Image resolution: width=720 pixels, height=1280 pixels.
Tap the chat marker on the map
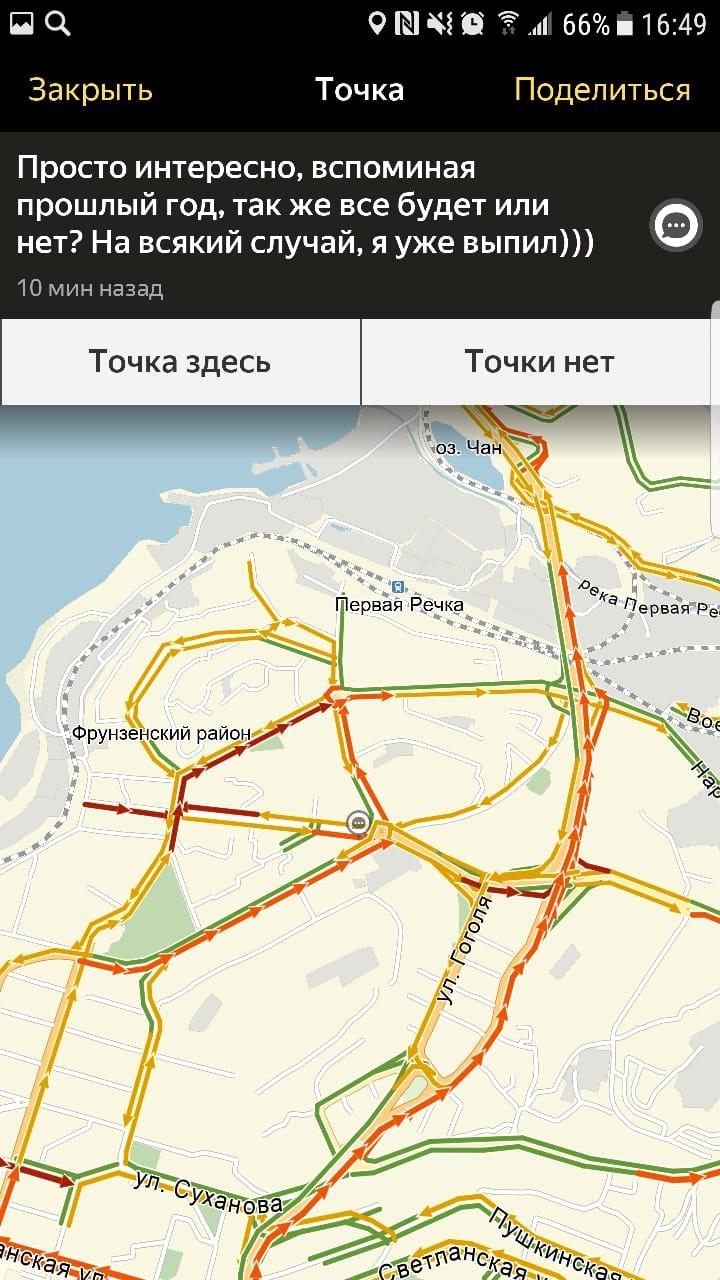[x=359, y=822]
